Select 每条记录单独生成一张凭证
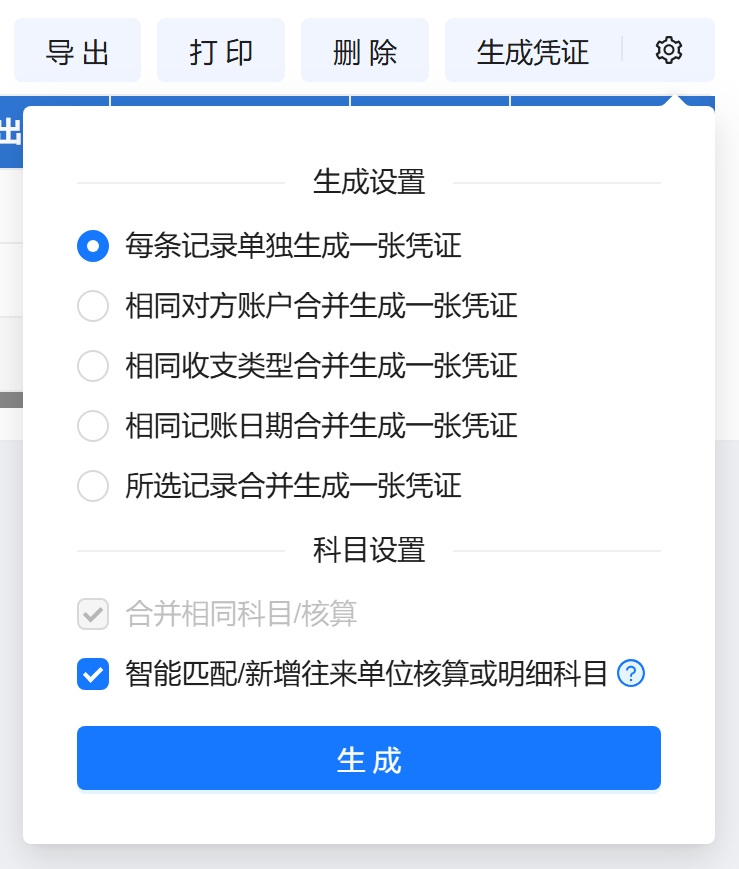 tap(93, 245)
